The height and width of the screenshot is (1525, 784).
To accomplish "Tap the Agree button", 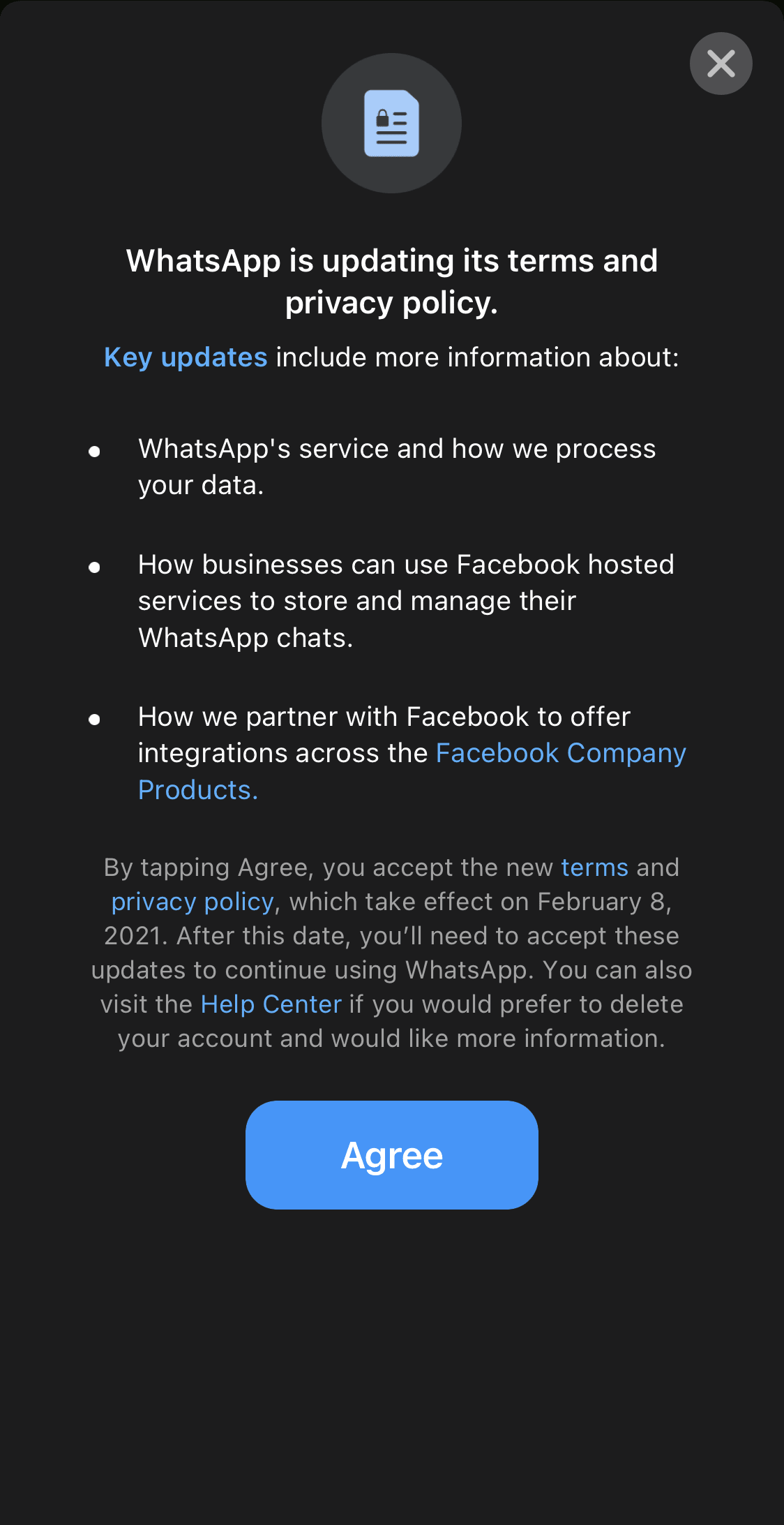I will (391, 1154).
